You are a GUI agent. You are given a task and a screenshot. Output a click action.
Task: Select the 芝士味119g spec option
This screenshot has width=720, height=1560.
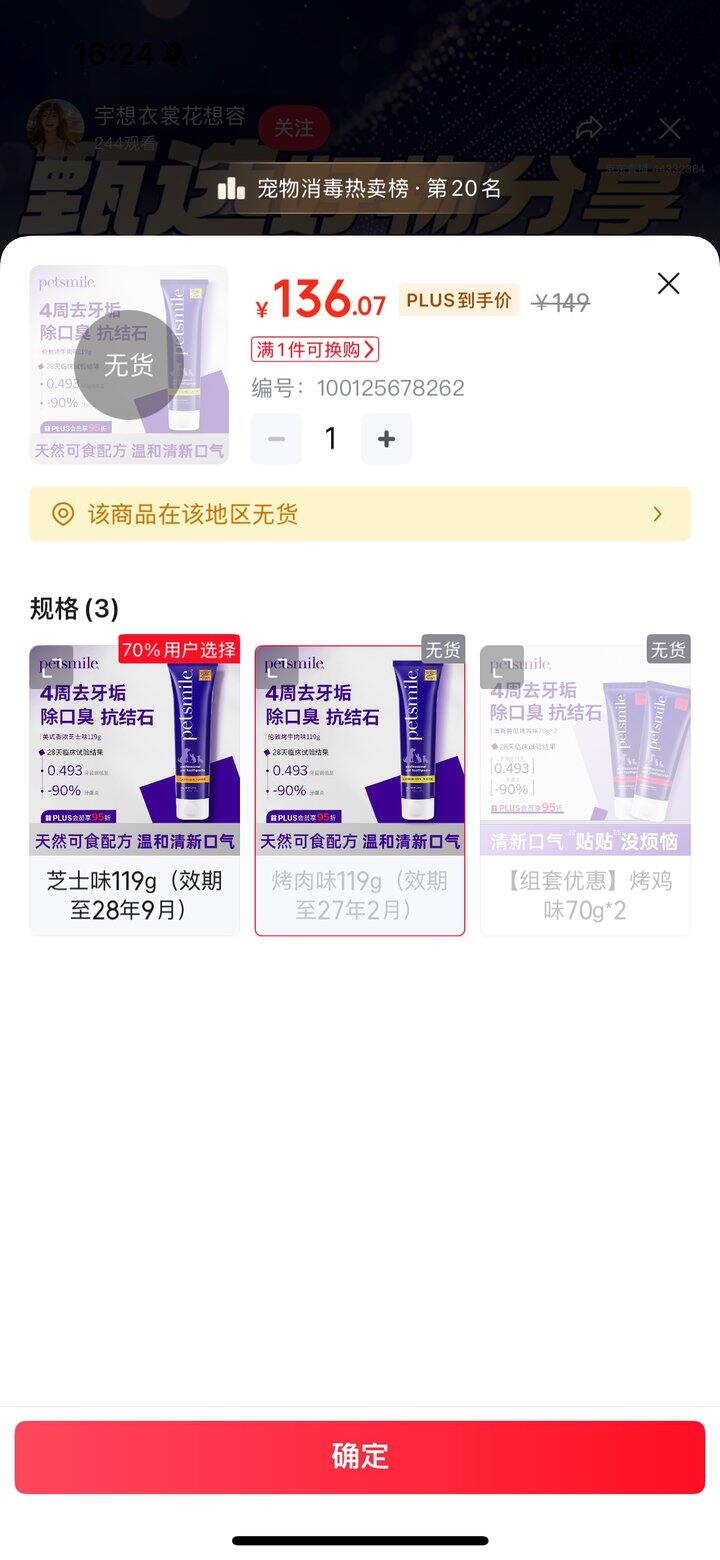coord(134,894)
